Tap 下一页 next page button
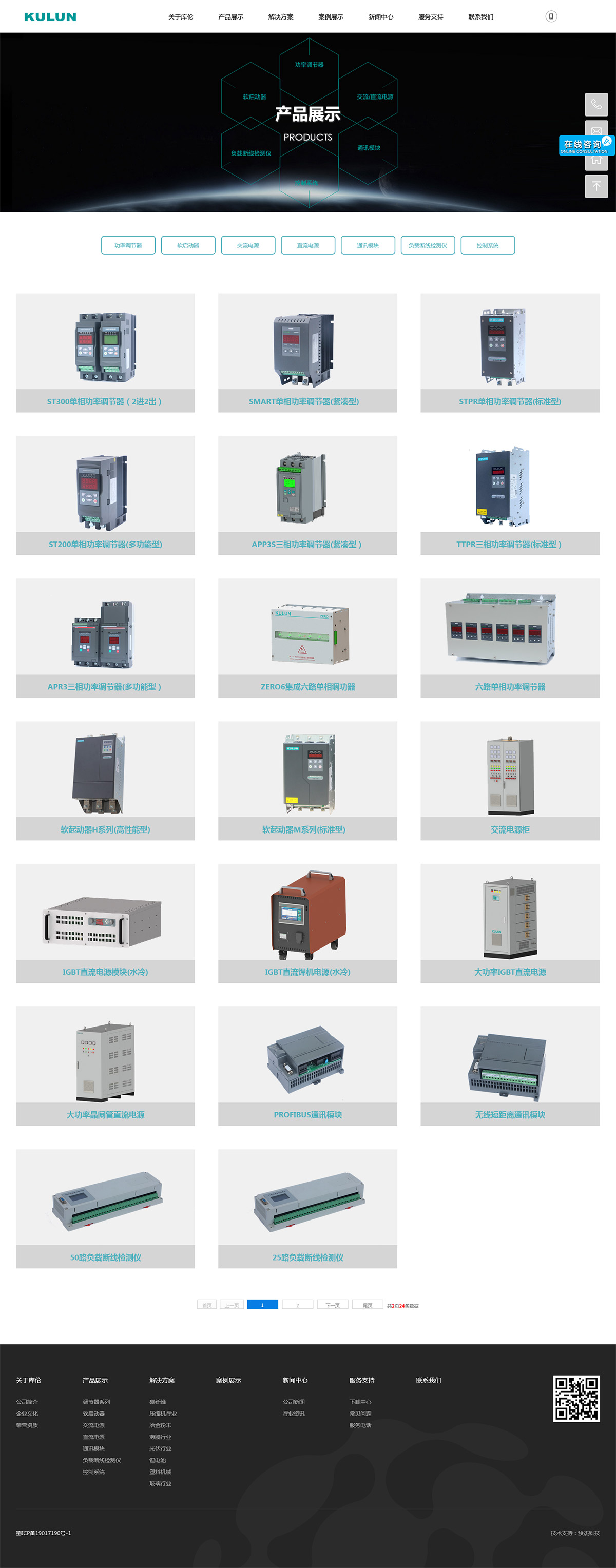Image resolution: width=616 pixels, height=1568 pixels. pyautogui.click(x=332, y=1305)
